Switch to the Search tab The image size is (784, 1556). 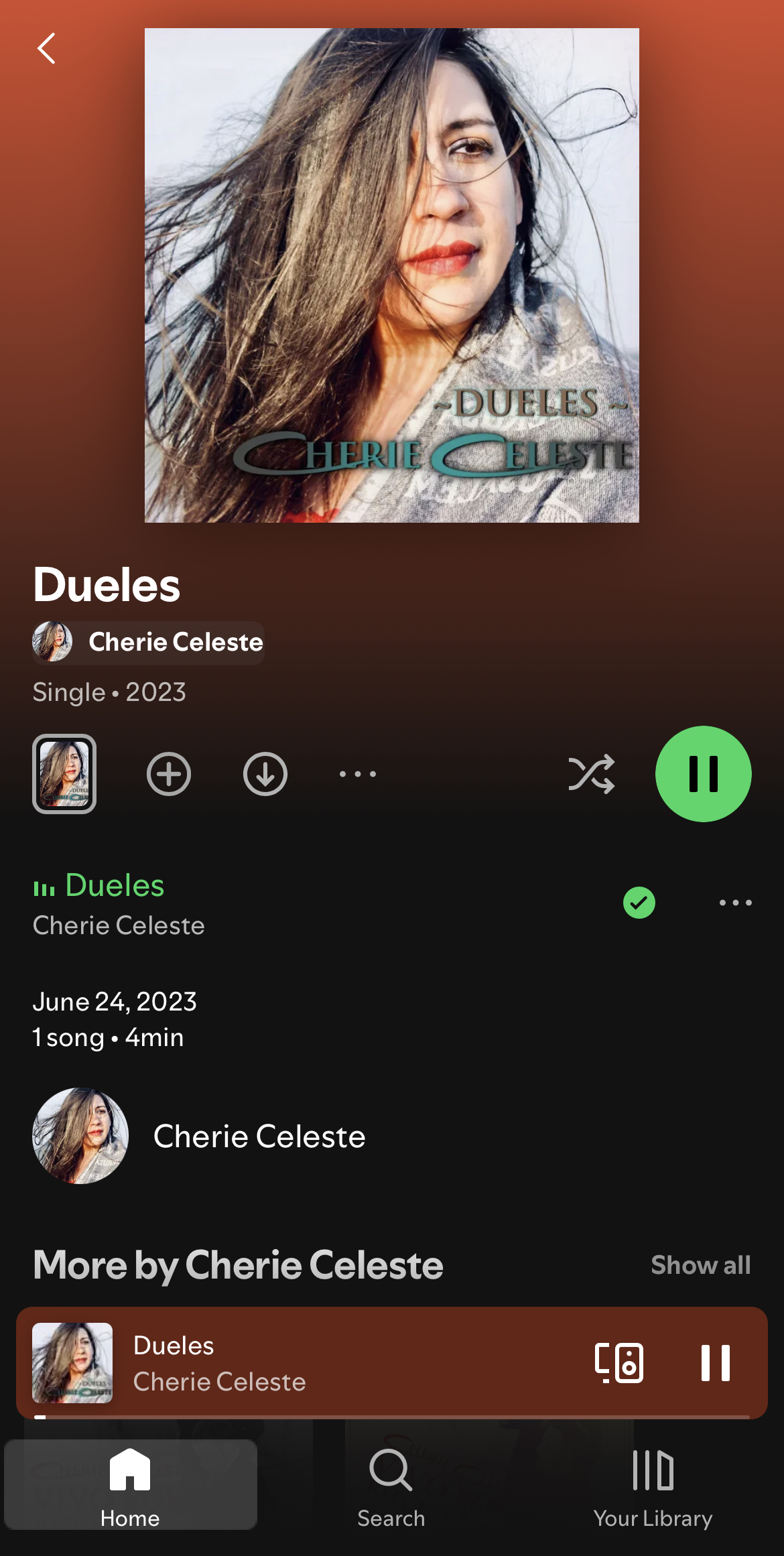pyautogui.click(x=391, y=1484)
